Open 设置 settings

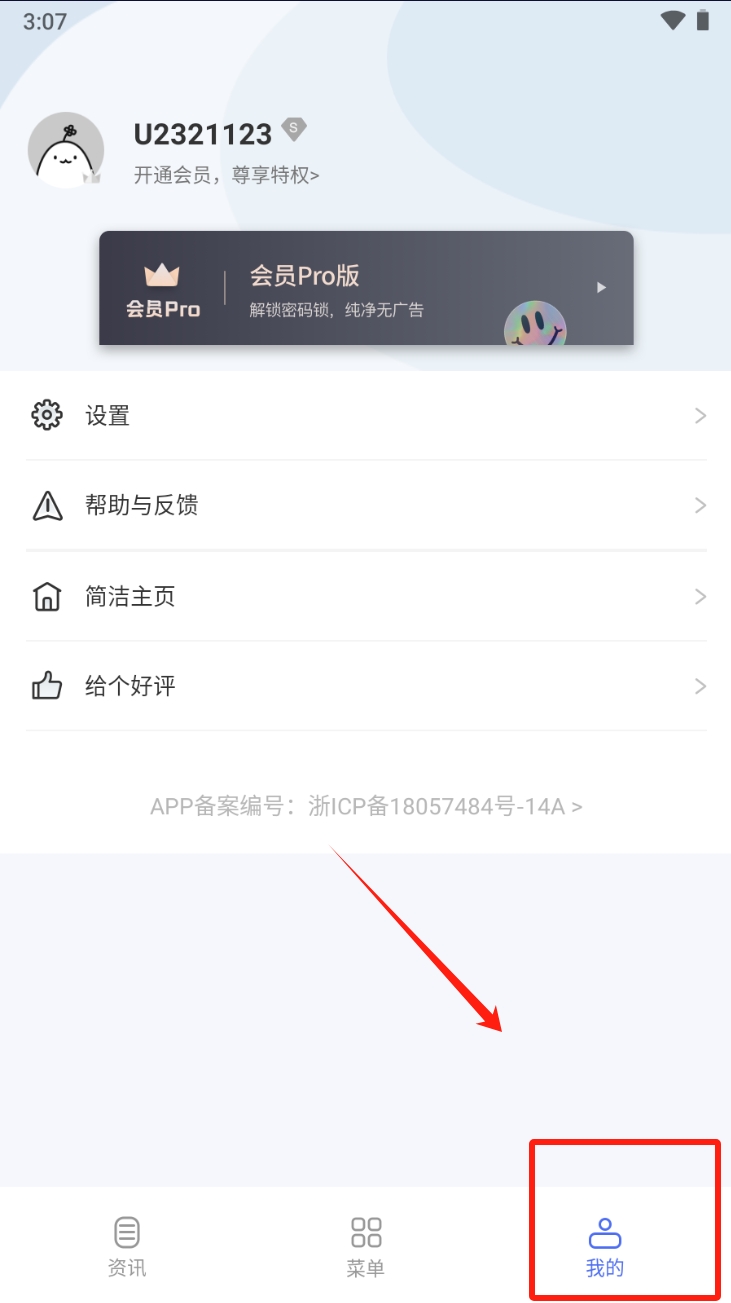(x=366, y=416)
